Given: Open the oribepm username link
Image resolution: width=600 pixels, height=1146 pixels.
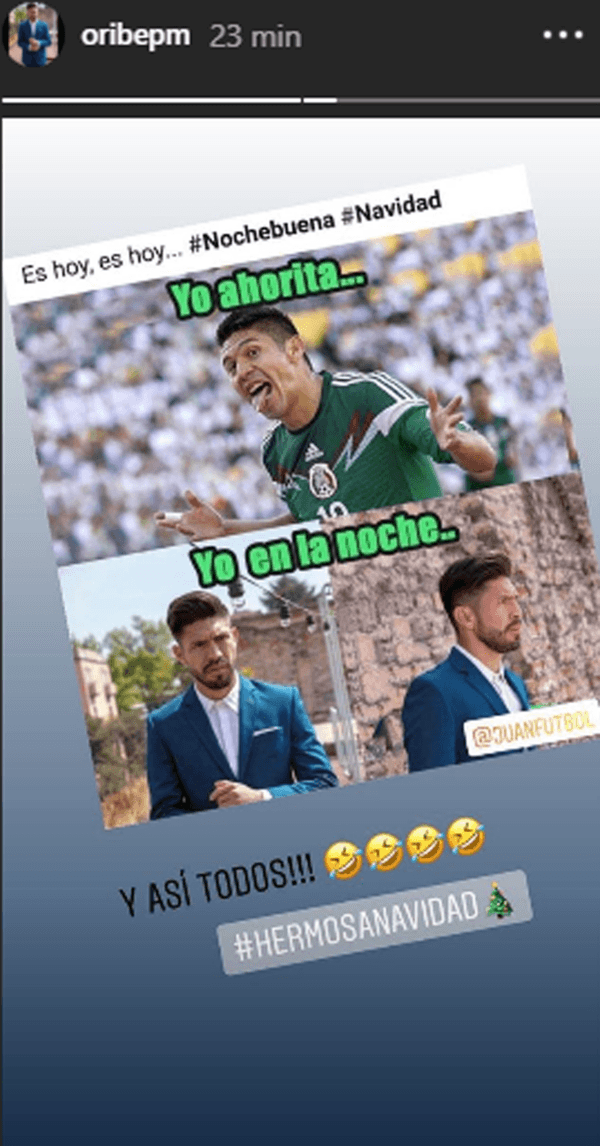Looking at the screenshot, I should click(x=135, y=39).
